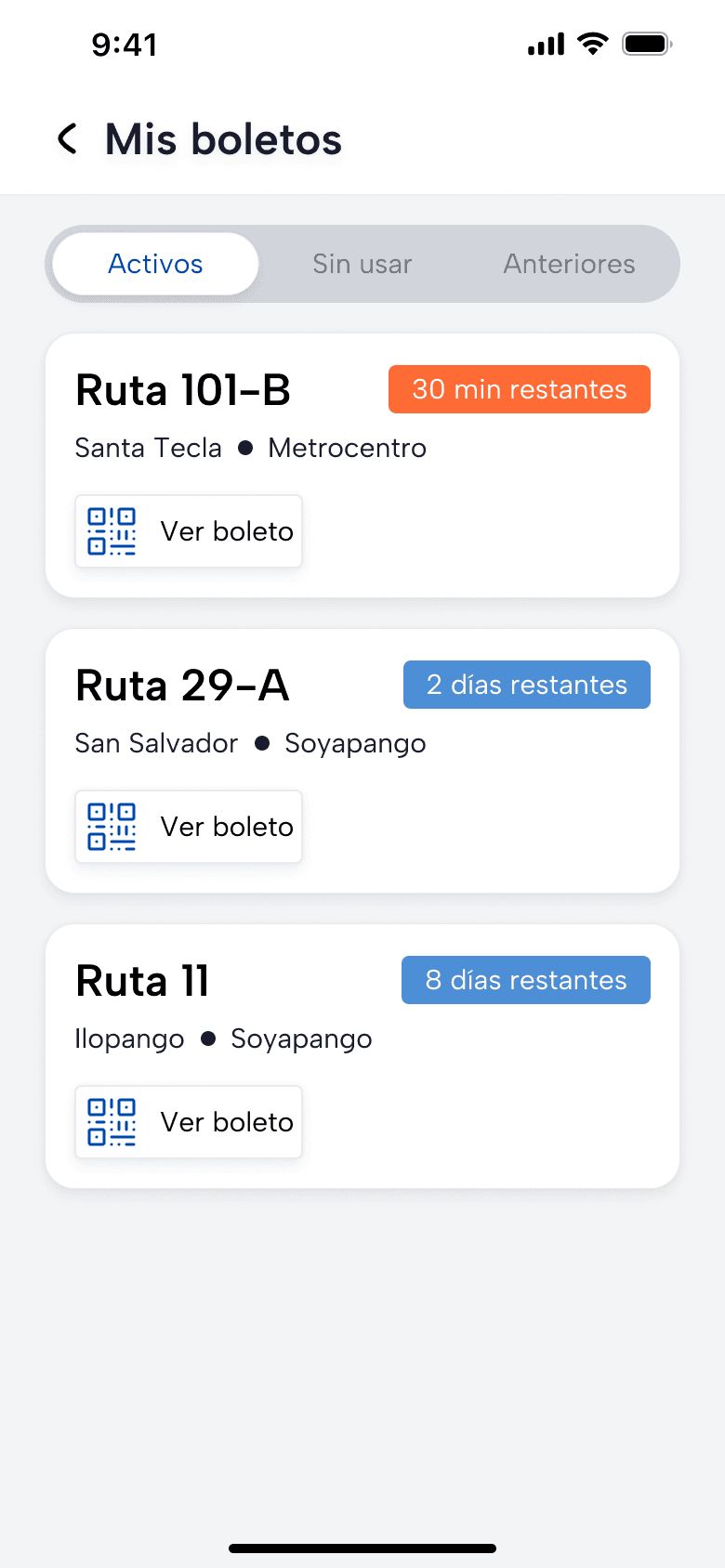Click the Wi-Fi icon in the status bar
Viewport: 725px width, 1568px height.
[592, 43]
